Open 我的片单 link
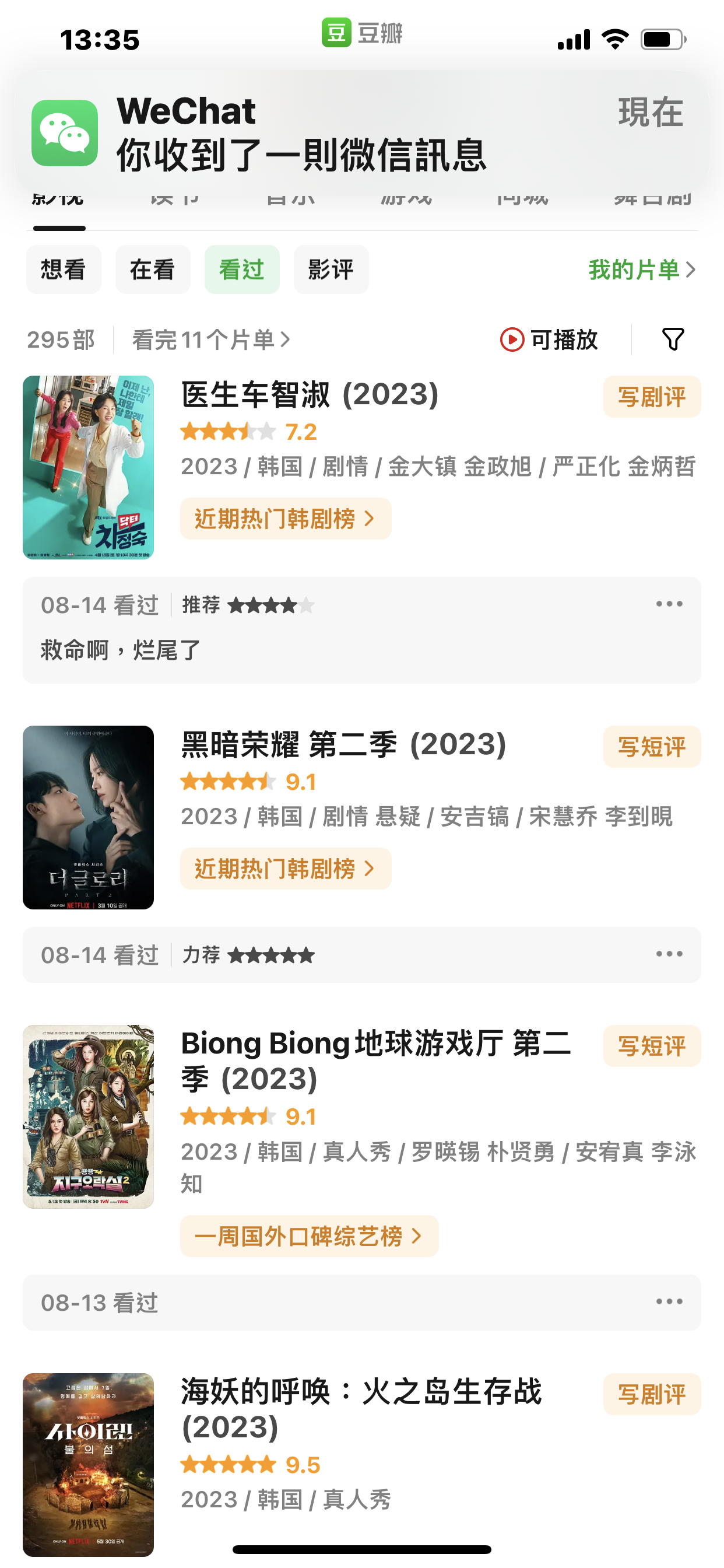Viewport: 724px width, 1568px height. click(x=642, y=269)
